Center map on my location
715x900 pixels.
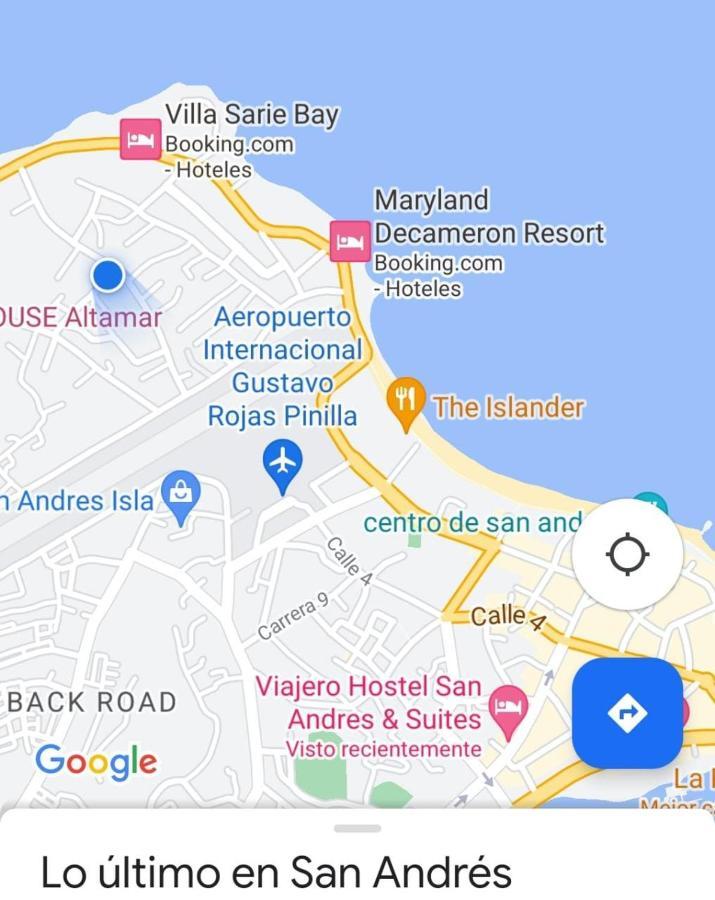coord(627,554)
